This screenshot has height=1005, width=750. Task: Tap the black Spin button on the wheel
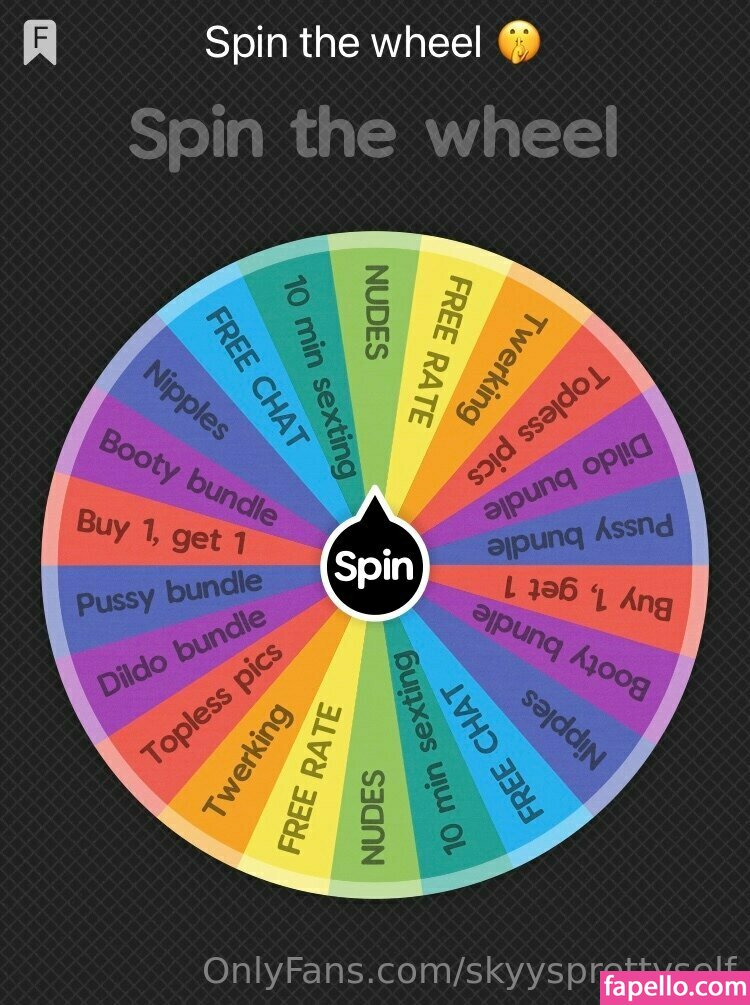click(374, 567)
